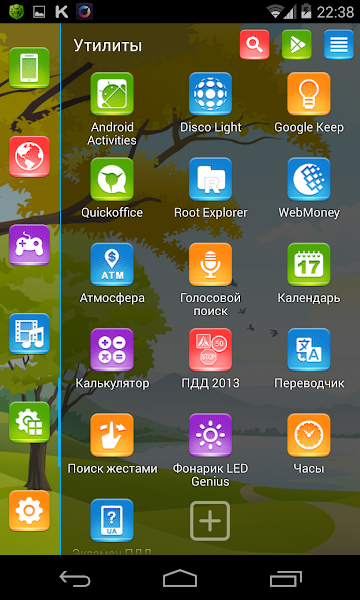The width and height of the screenshot is (360, 600).
Task: Tap the plus tile to add app
Action: pos(210,521)
